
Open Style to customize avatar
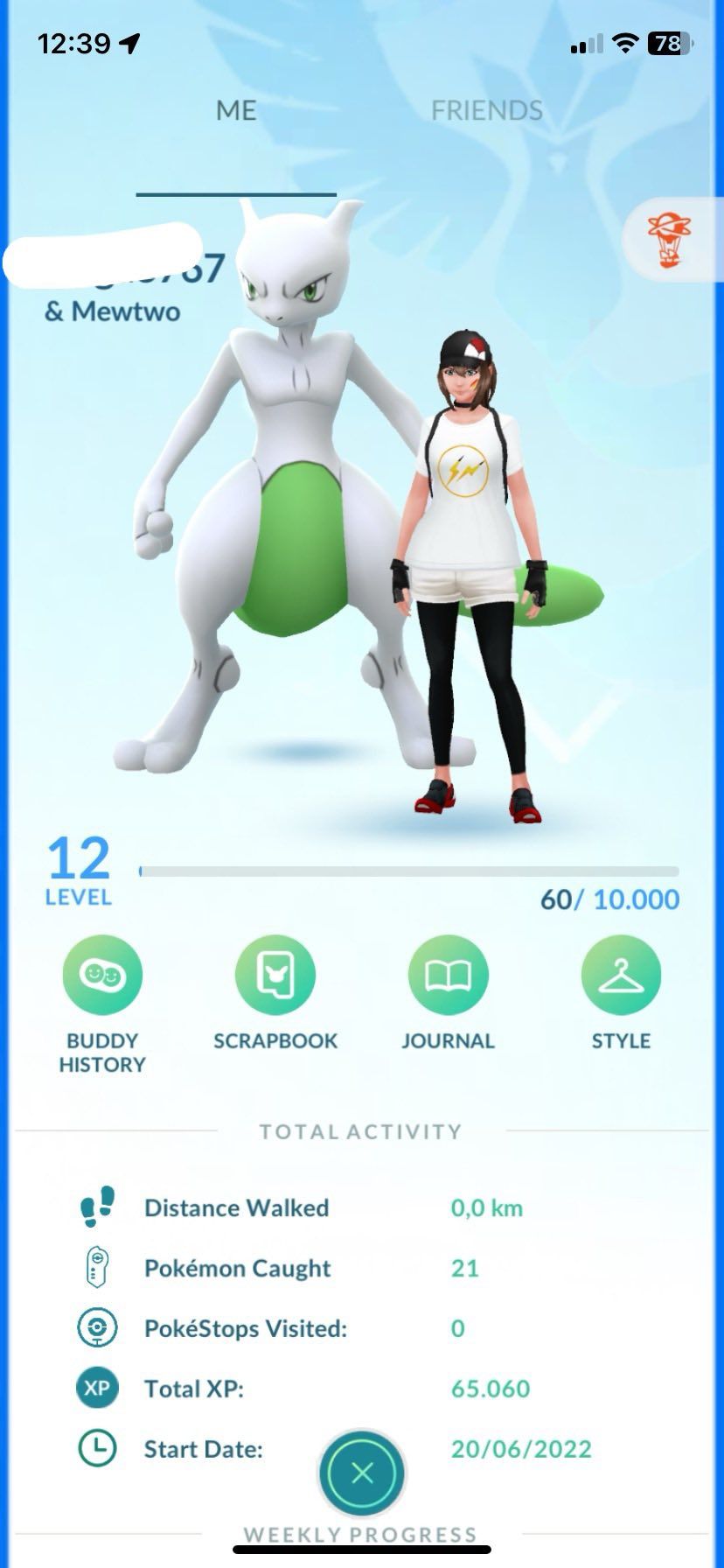(621, 976)
